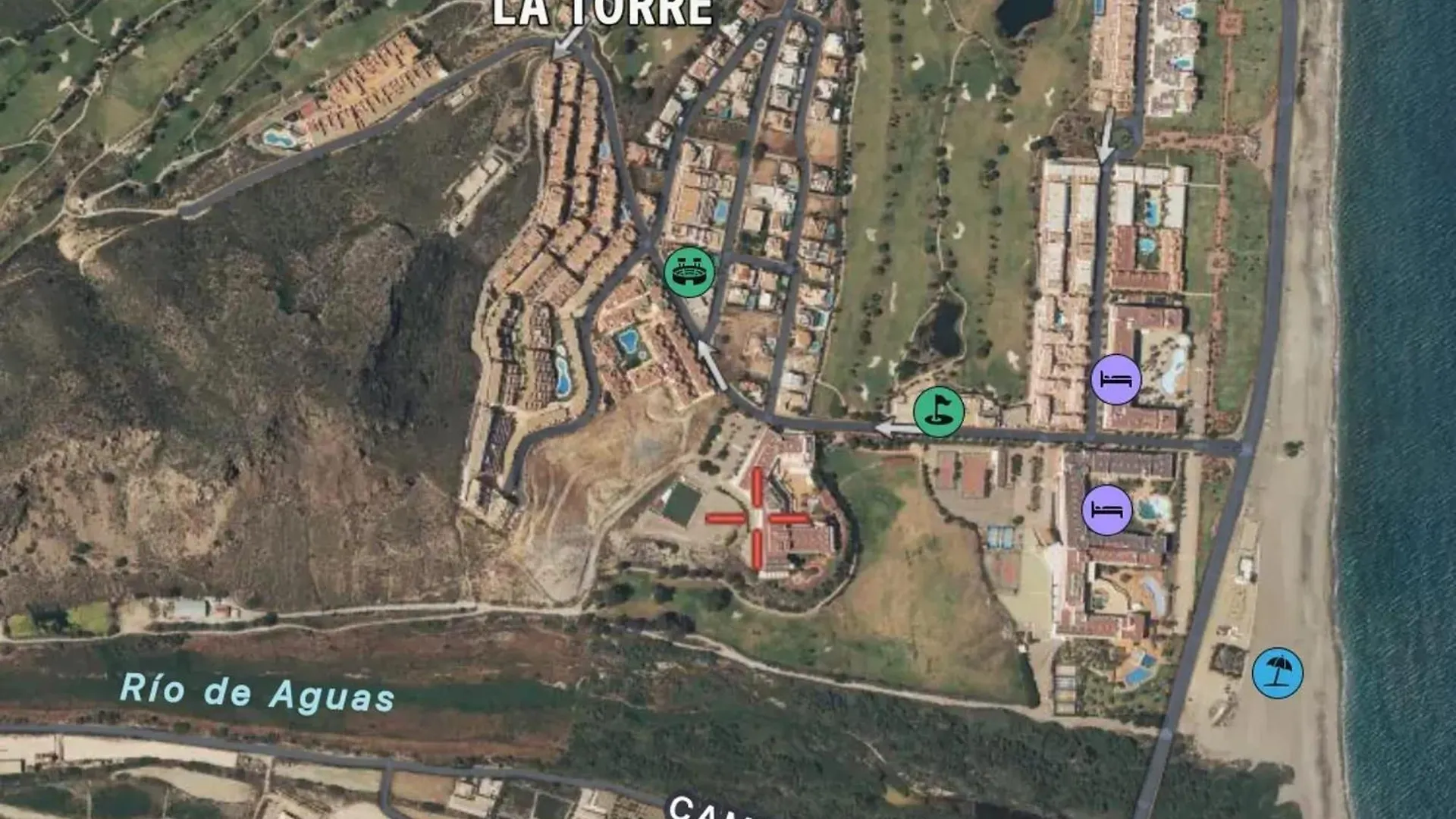Select the northern purple hotel bed marker
The height and width of the screenshot is (819, 1456).
point(1116,379)
